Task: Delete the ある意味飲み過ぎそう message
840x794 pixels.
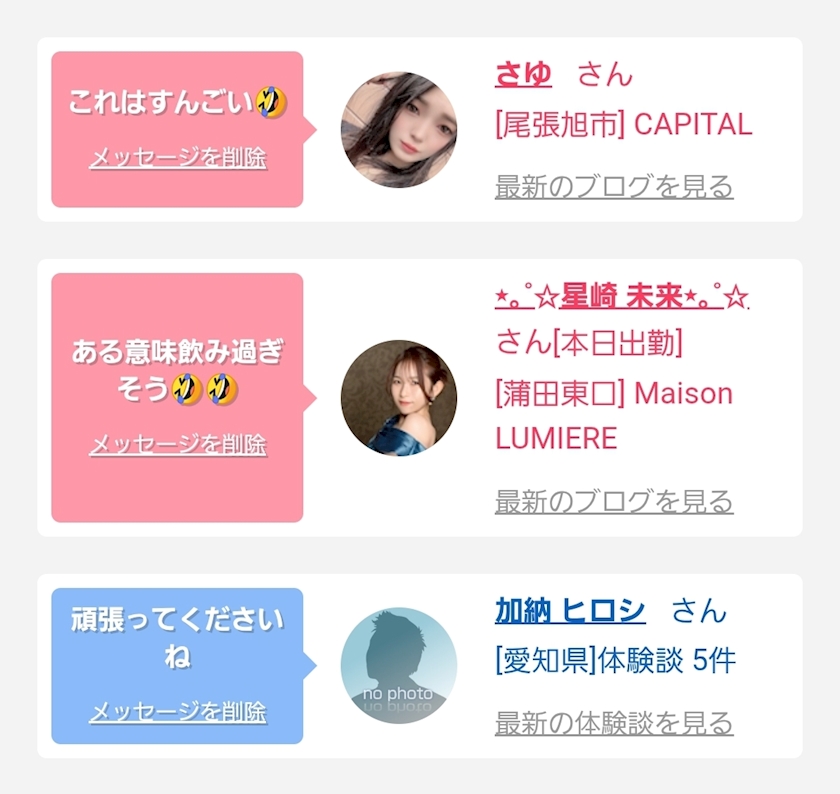Action: (x=178, y=445)
